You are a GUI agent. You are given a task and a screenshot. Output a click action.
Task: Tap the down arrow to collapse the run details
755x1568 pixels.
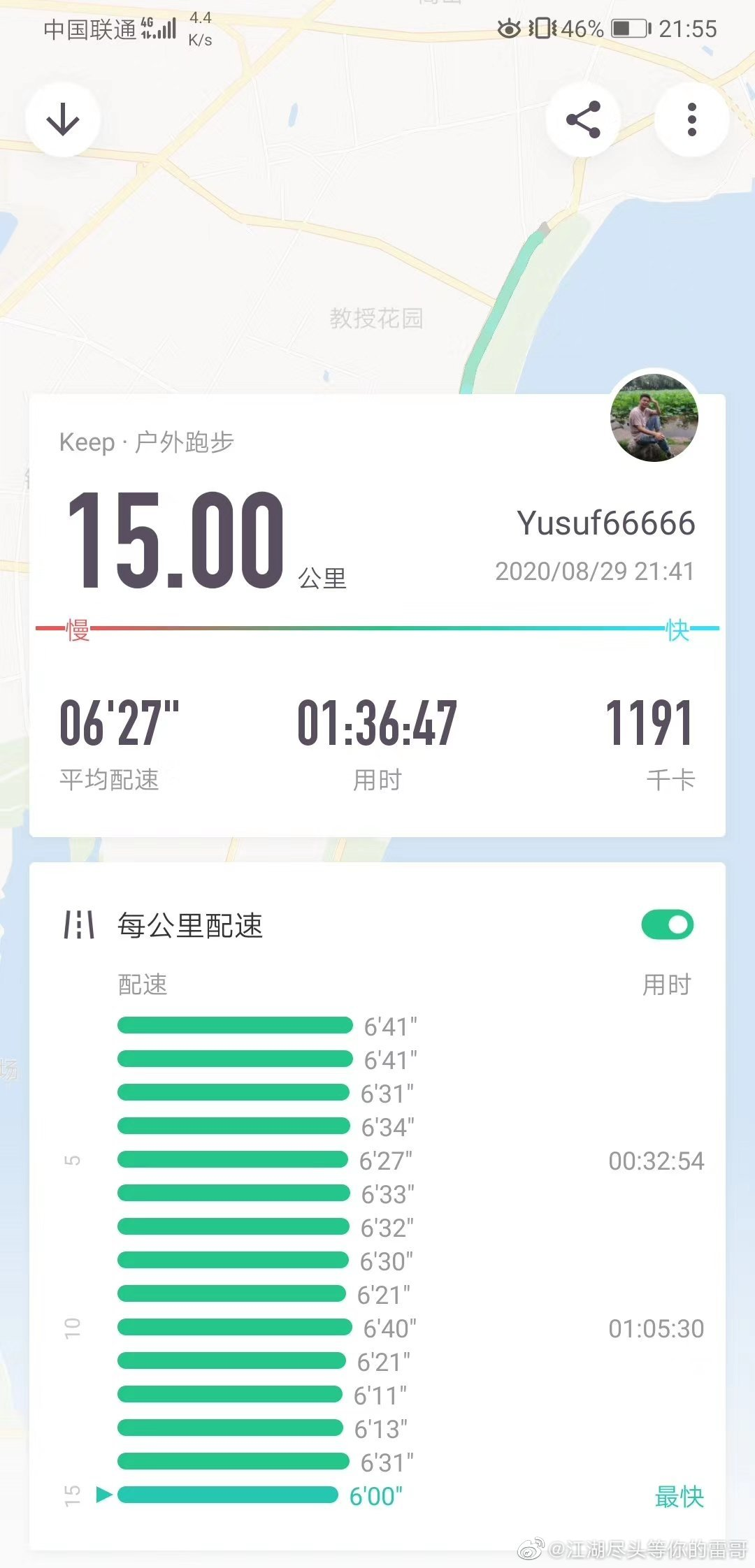point(63,119)
